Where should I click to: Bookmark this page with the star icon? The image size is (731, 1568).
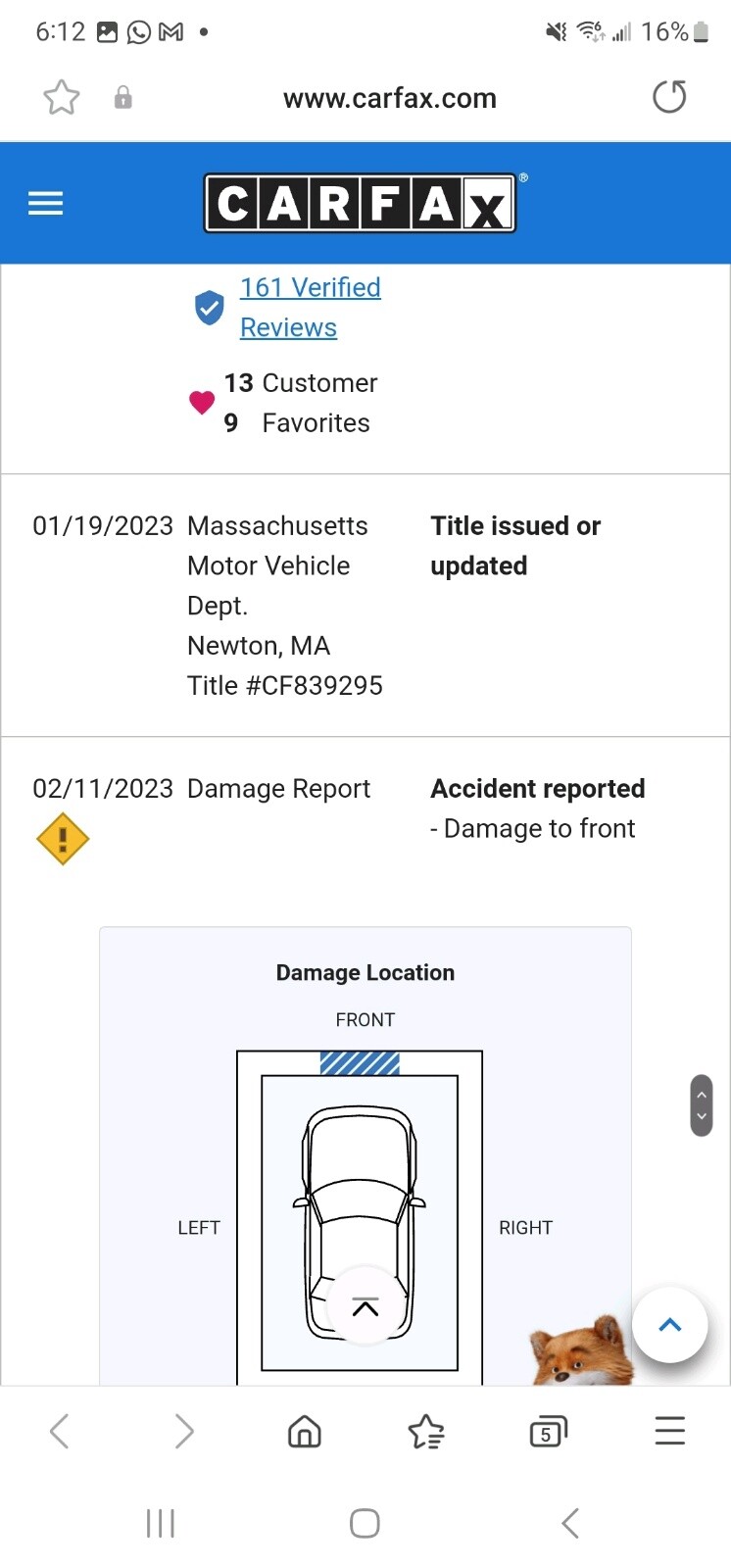coord(61,98)
